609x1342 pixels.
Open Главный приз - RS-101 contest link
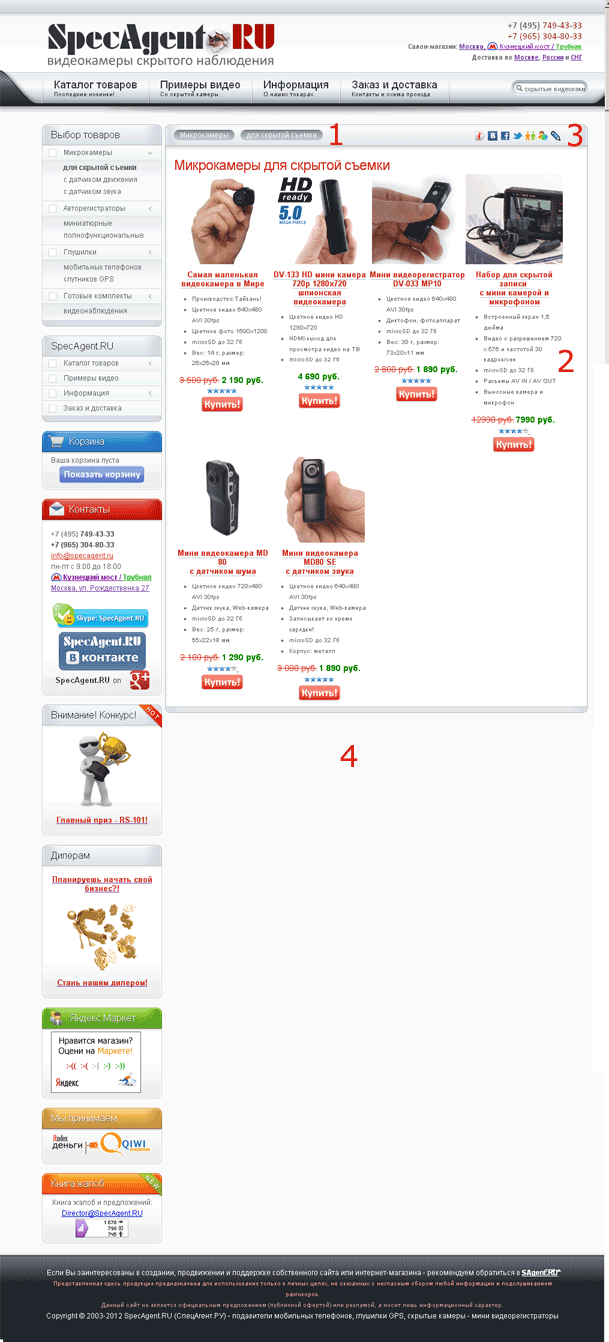tap(102, 820)
